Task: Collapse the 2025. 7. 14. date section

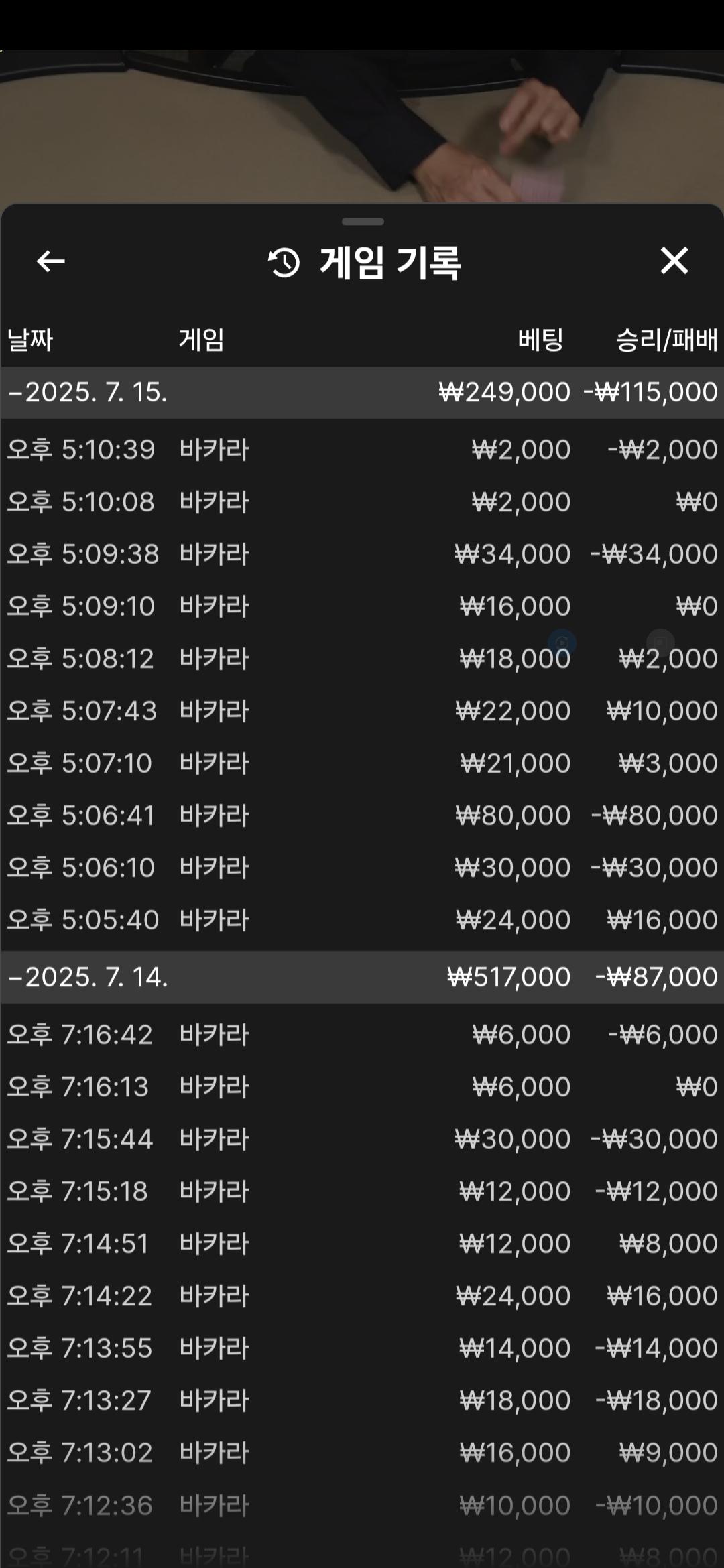Action: click(362, 977)
